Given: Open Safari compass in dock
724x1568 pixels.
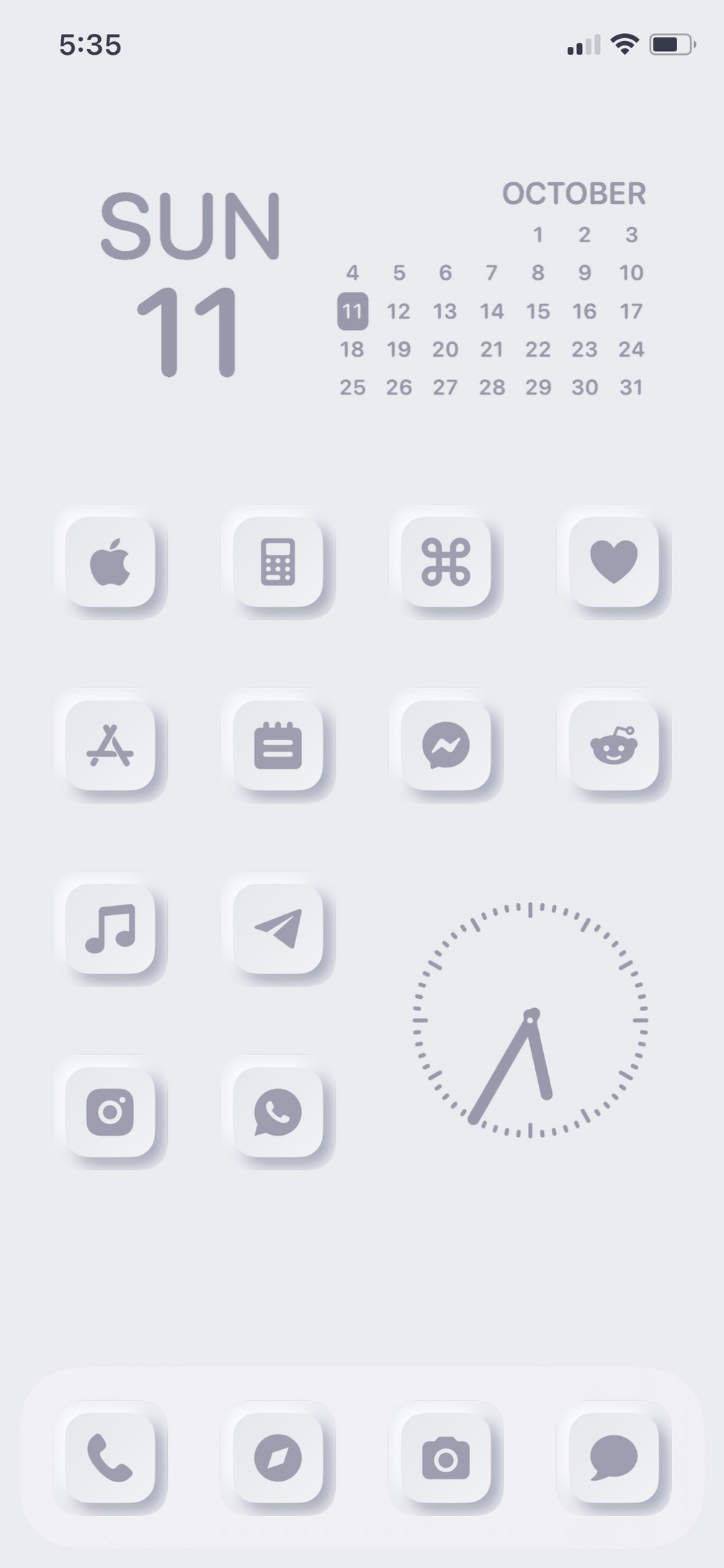Looking at the screenshot, I should point(278,1458).
